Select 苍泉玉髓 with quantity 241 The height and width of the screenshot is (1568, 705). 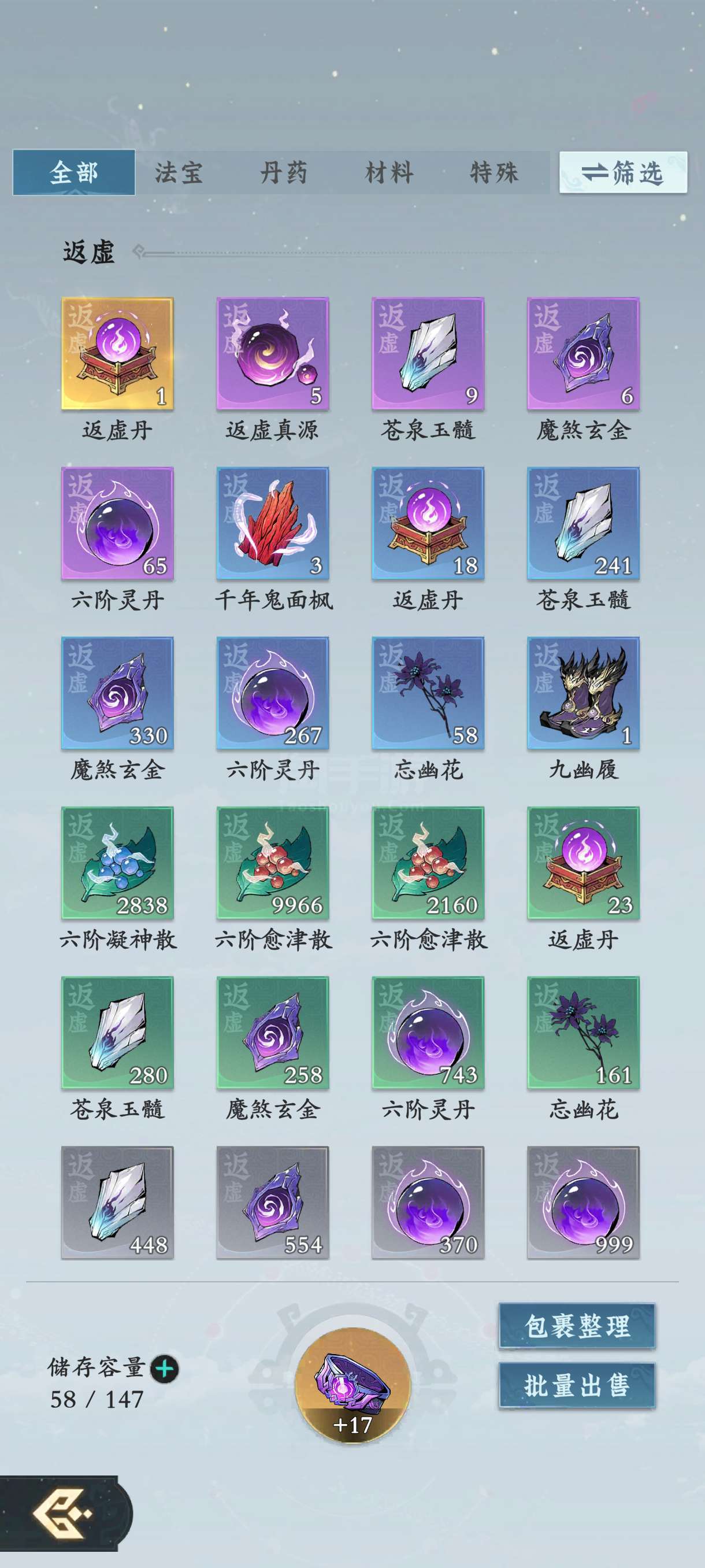tap(582, 523)
